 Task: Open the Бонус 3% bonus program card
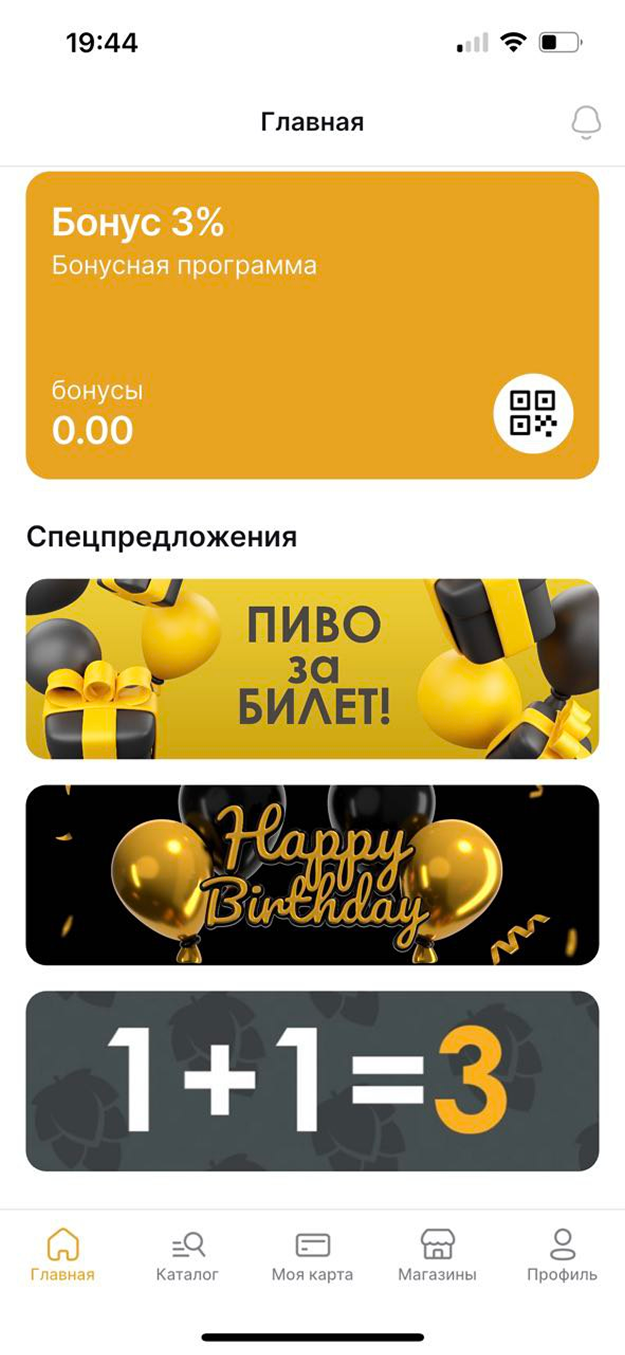[x=312, y=325]
